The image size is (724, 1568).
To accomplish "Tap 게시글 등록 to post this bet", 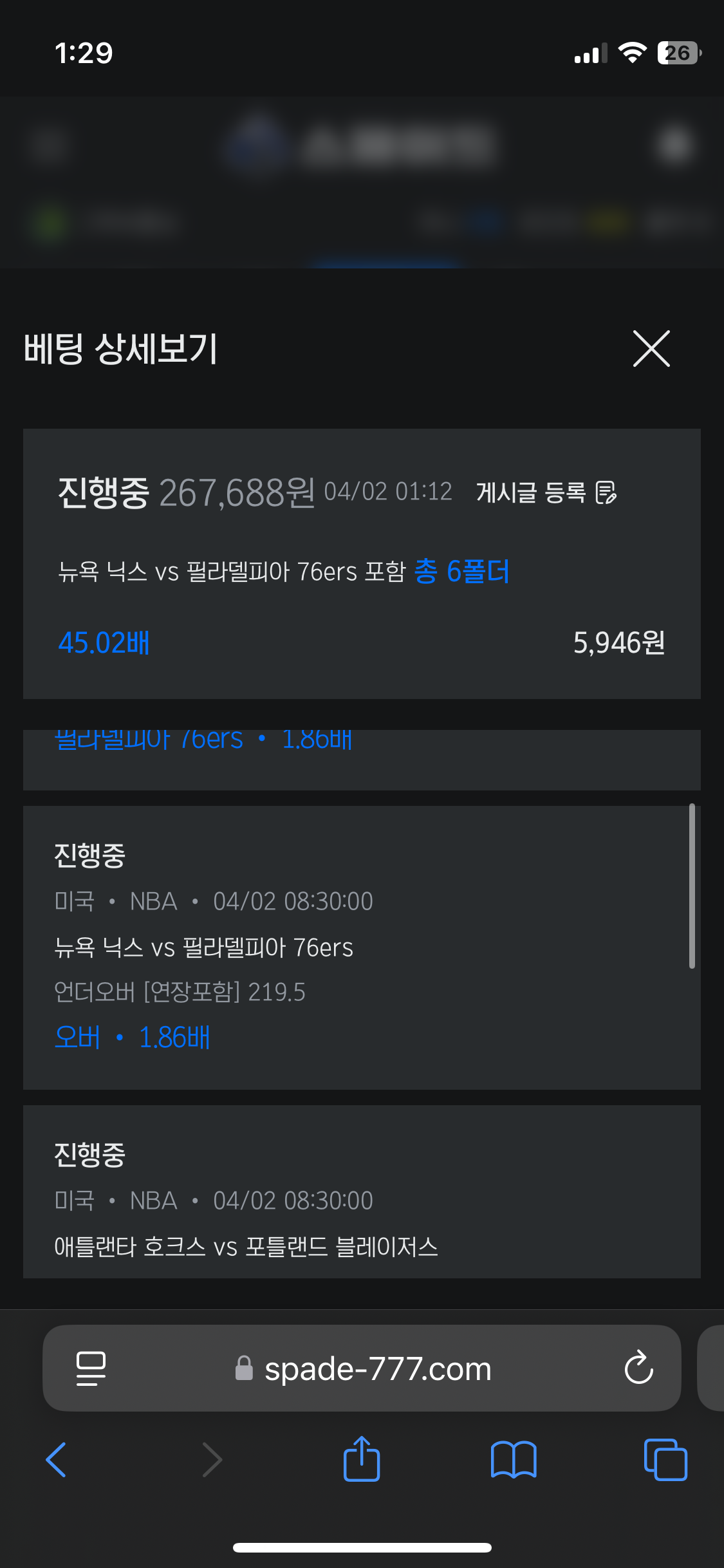I will pos(546,492).
